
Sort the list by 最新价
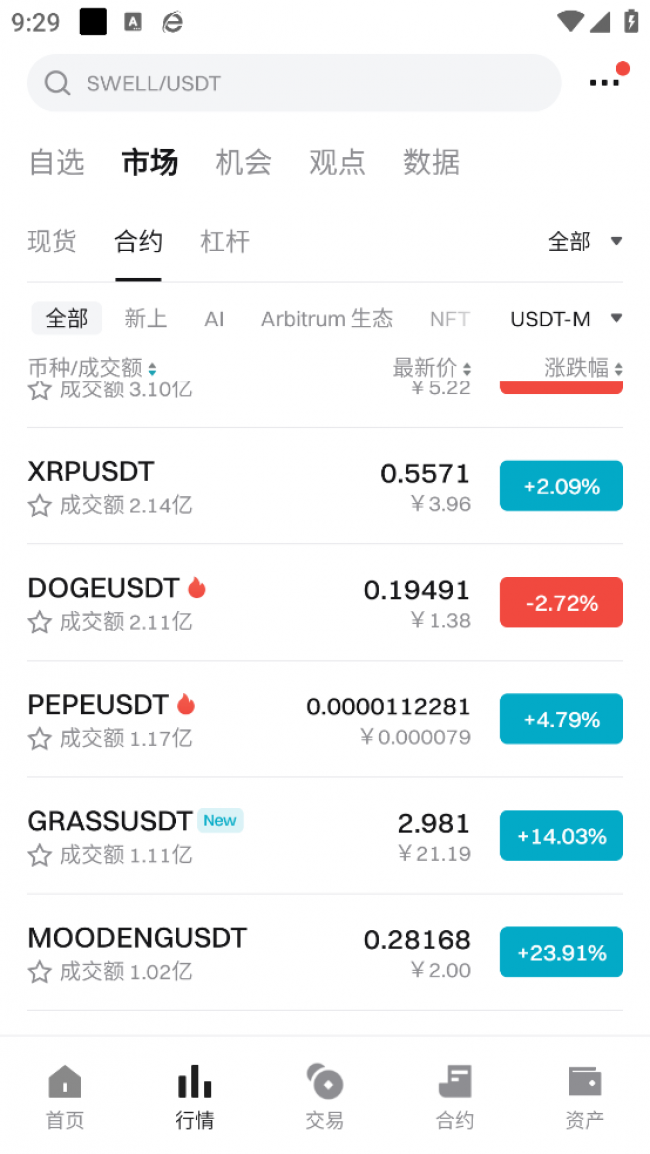tap(431, 368)
